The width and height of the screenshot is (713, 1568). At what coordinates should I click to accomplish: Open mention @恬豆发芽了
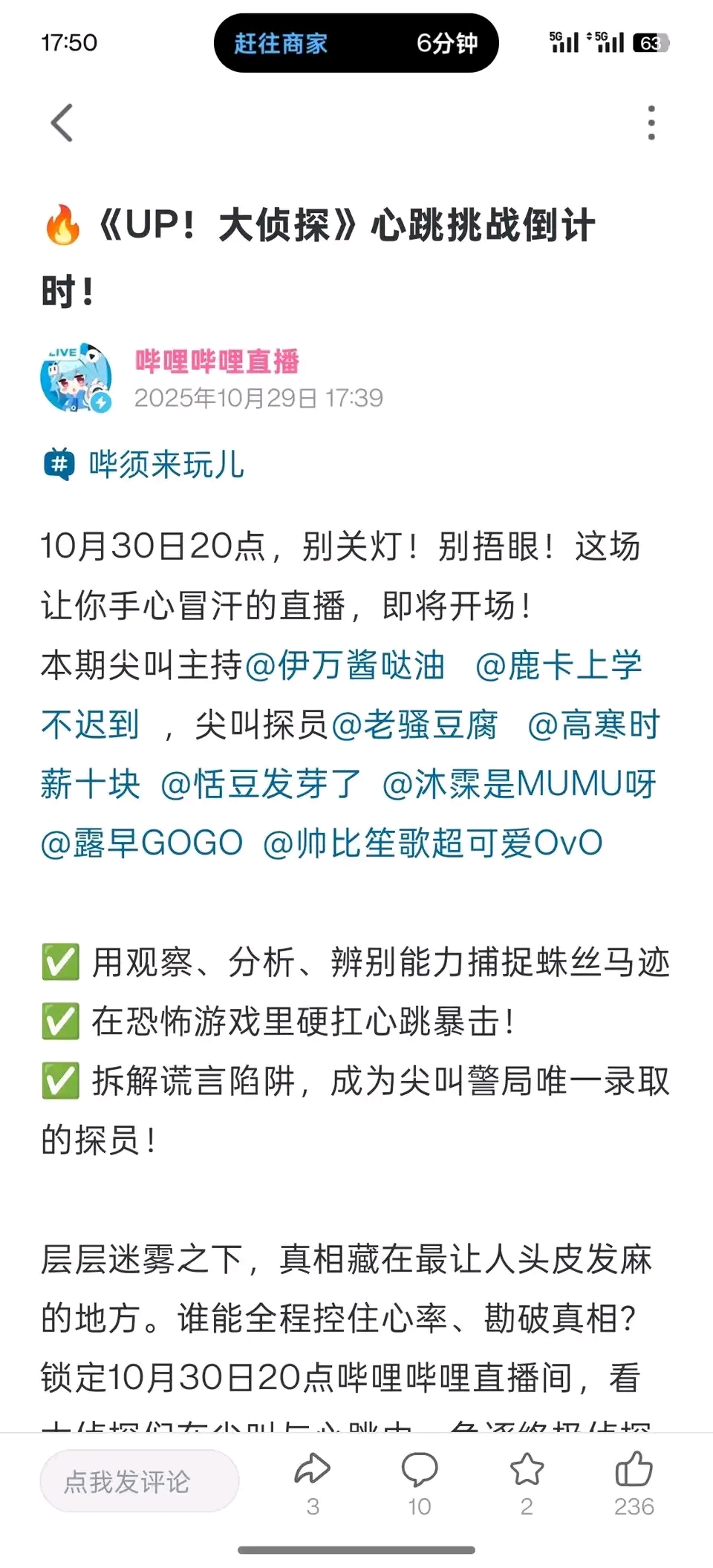click(x=261, y=783)
